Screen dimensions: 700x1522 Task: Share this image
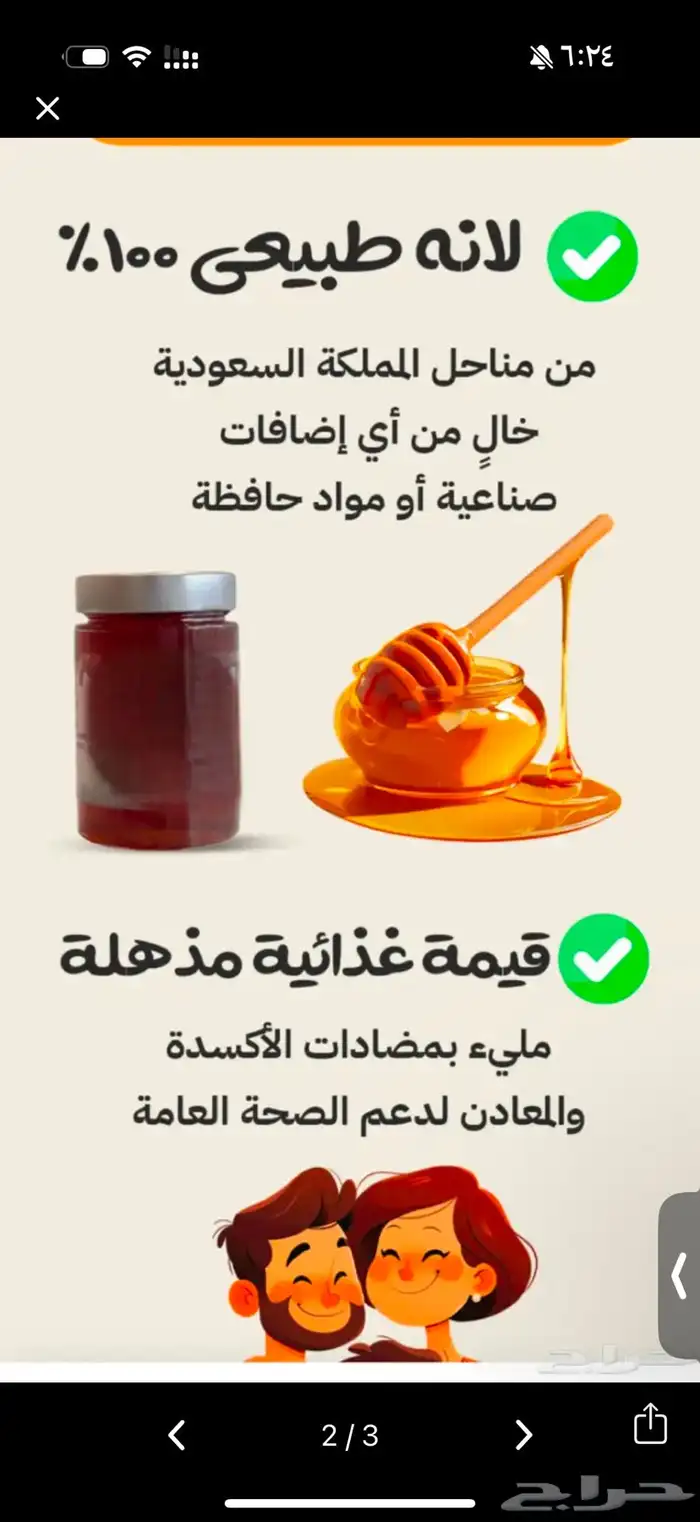(650, 1423)
